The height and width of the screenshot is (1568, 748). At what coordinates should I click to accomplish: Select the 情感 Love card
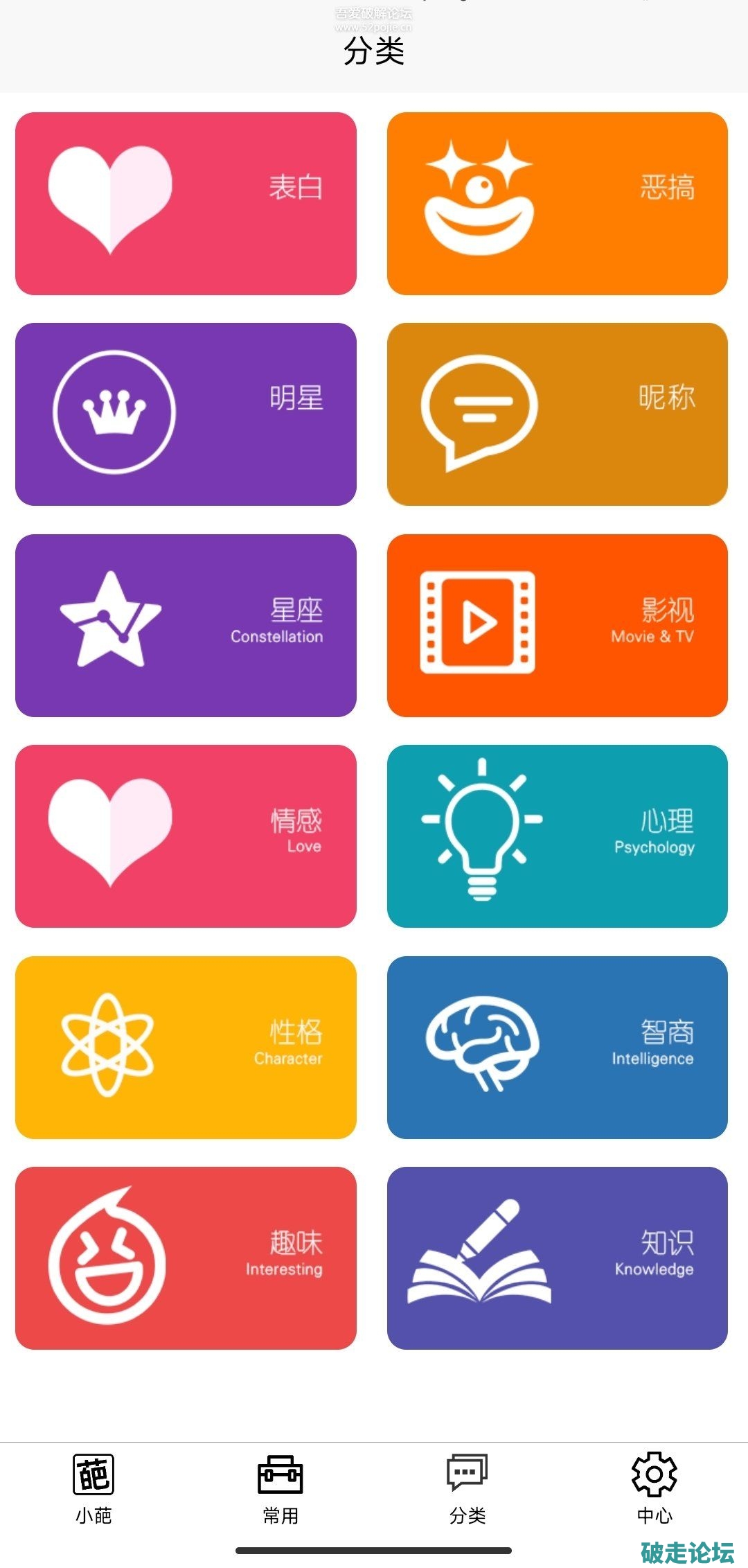coord(186,836)
